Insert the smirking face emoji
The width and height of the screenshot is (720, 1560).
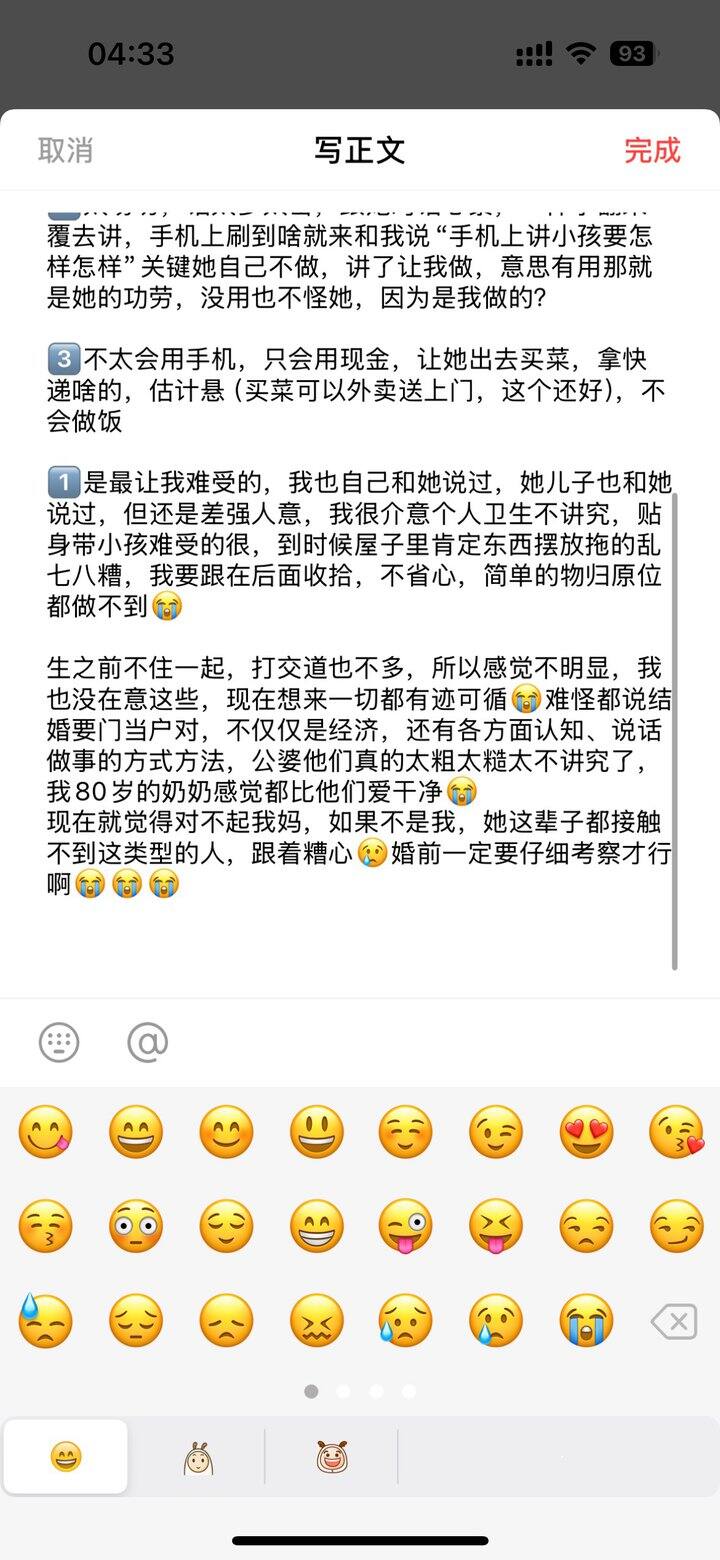click(676, 1228)
